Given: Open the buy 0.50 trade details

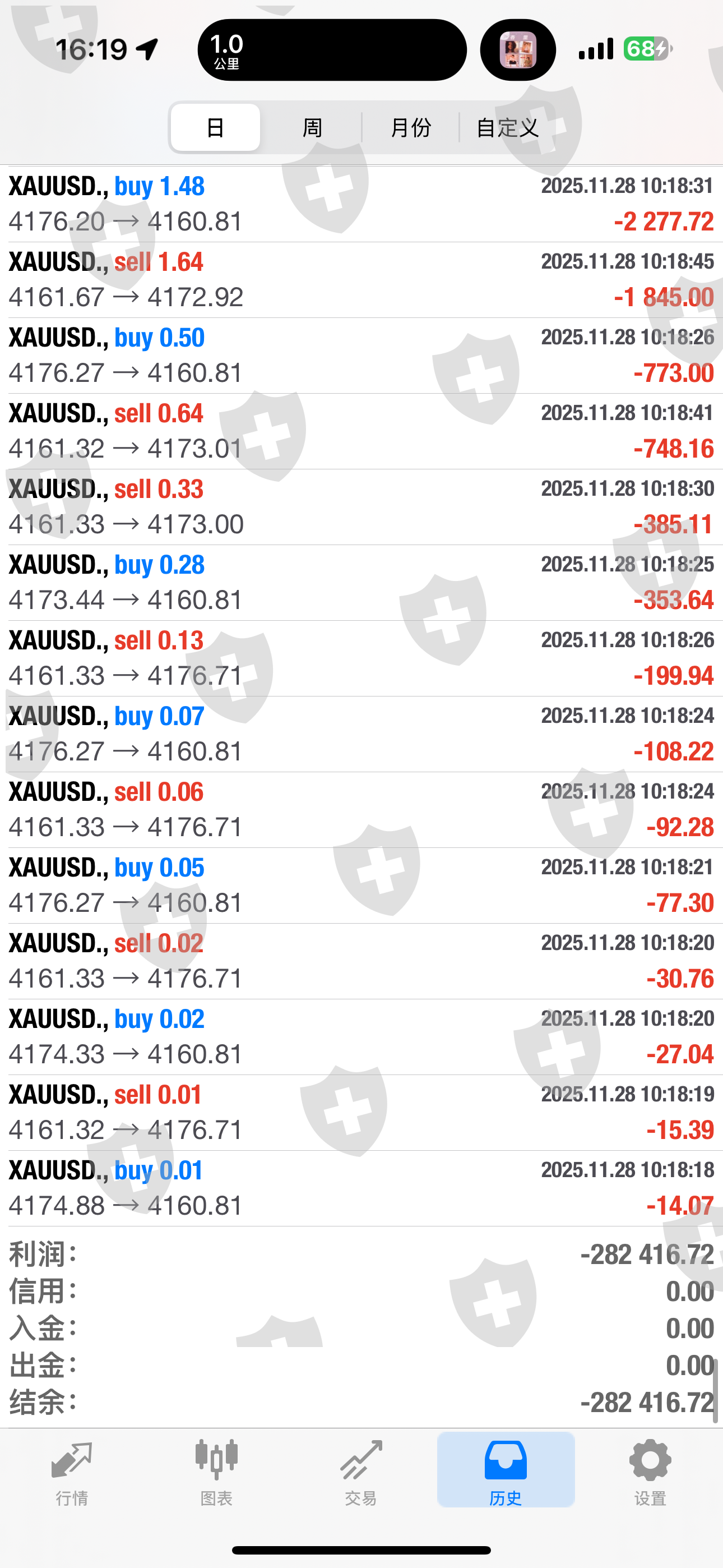Looking at the screenshot, I should point(361,355).
